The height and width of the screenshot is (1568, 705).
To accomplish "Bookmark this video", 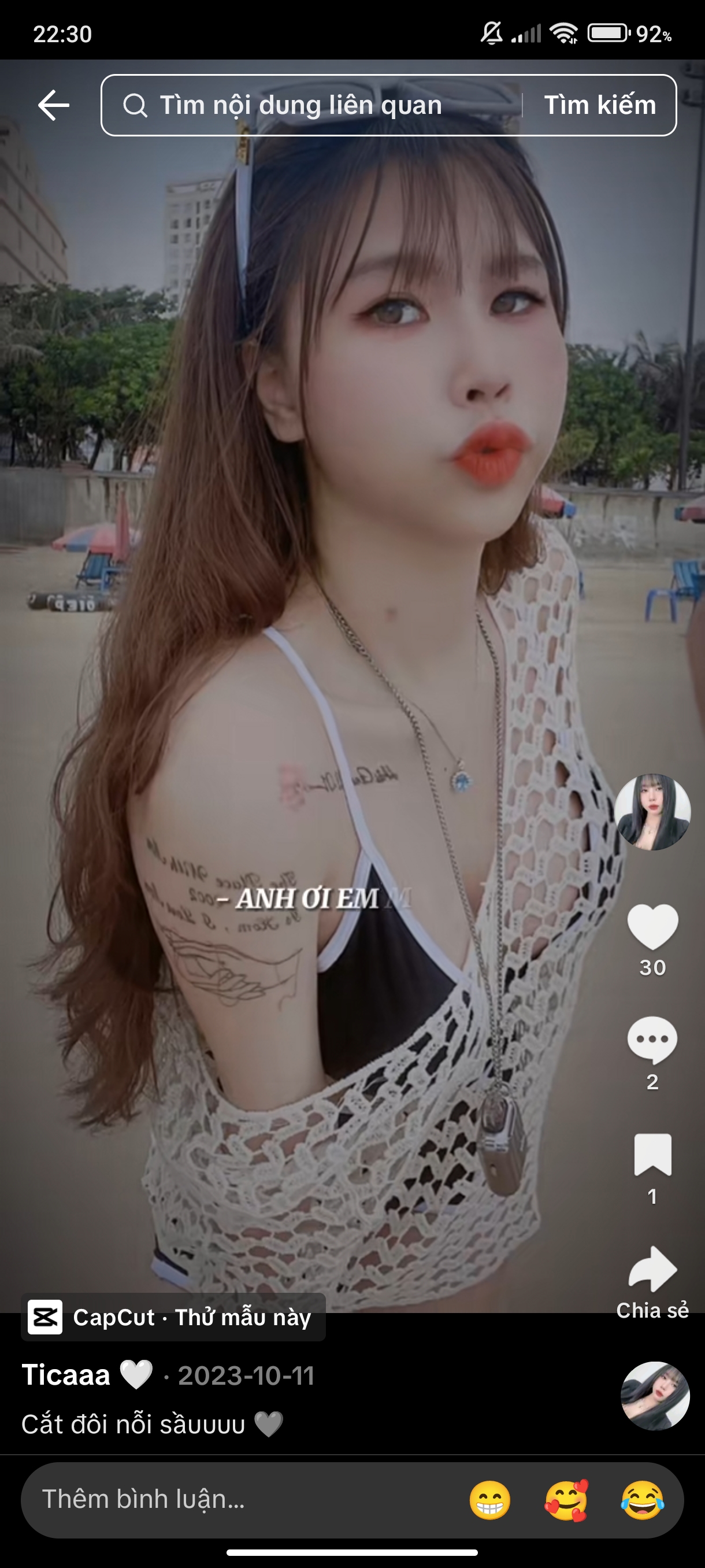I will point(652,1154).
